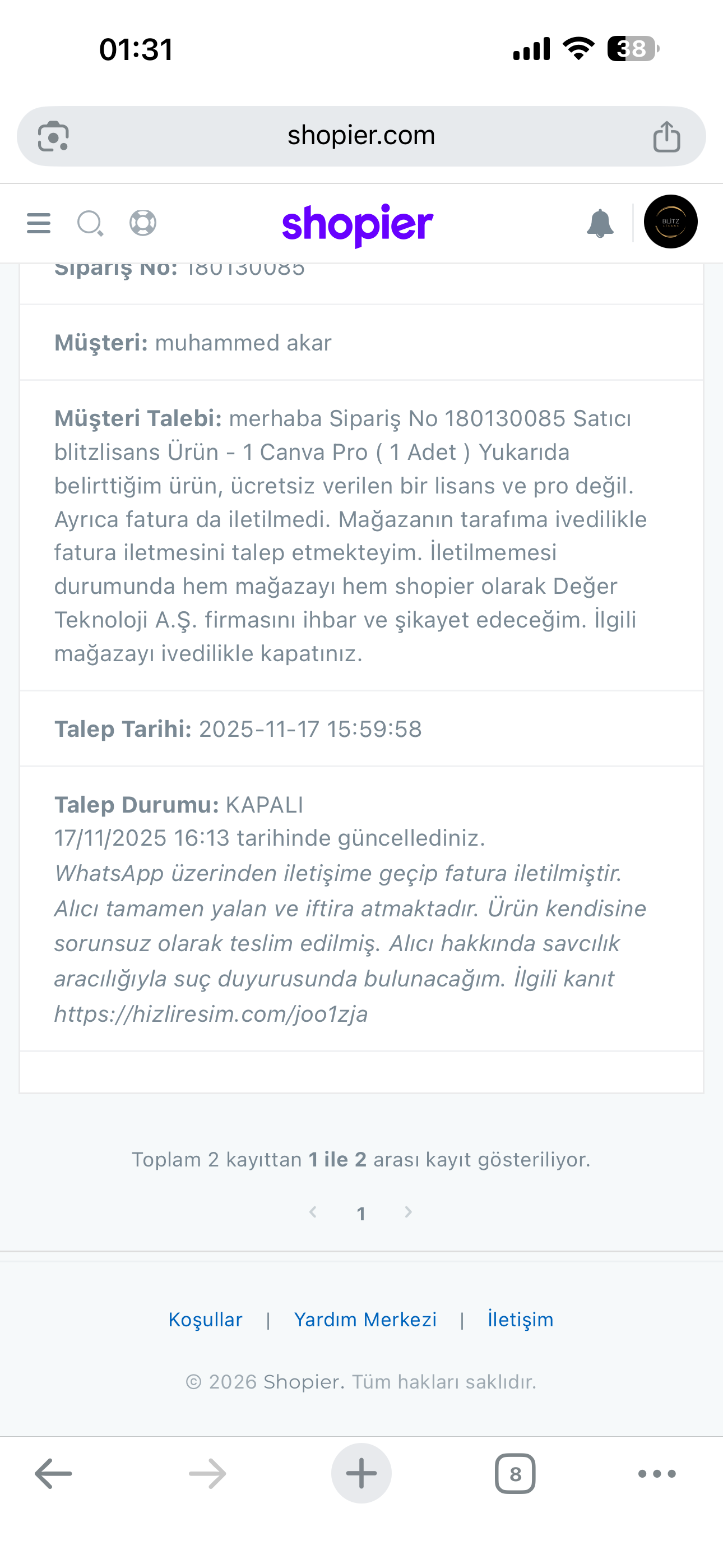Select page number 1
The image size is (723, 1568).
tap(361, 1214)
